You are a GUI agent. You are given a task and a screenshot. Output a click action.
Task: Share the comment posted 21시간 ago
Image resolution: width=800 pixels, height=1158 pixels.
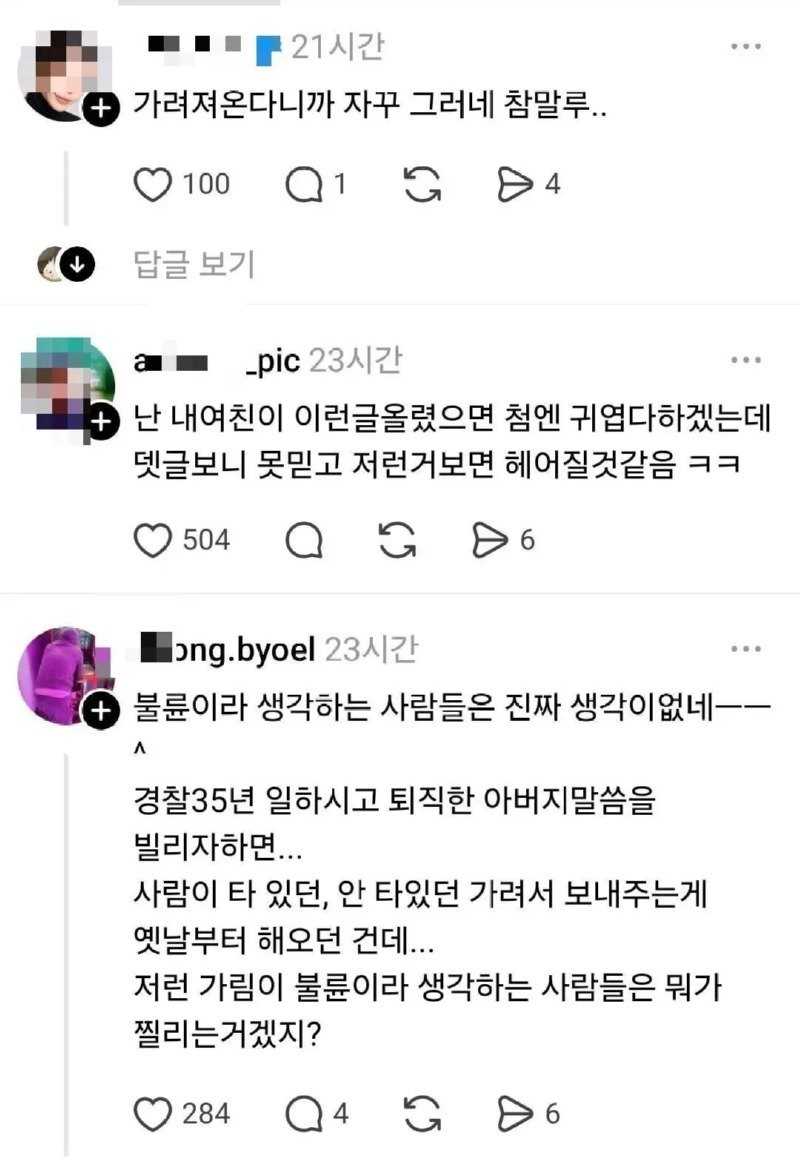(517, 184)
